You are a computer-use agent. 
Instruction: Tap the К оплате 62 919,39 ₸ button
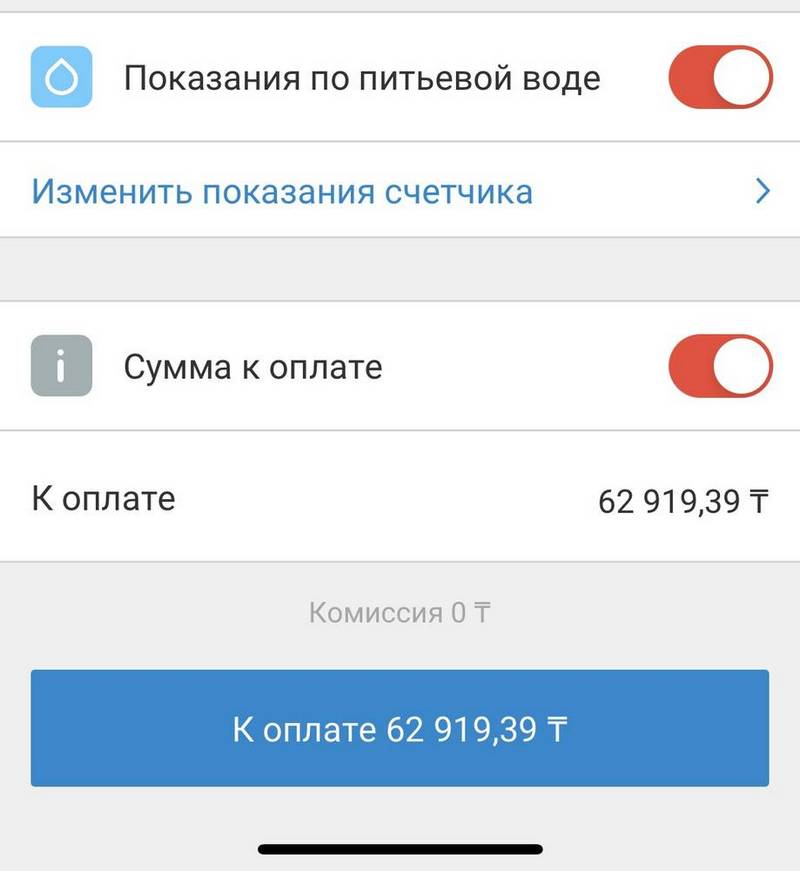pyautogui.click(x=400, y=729)
